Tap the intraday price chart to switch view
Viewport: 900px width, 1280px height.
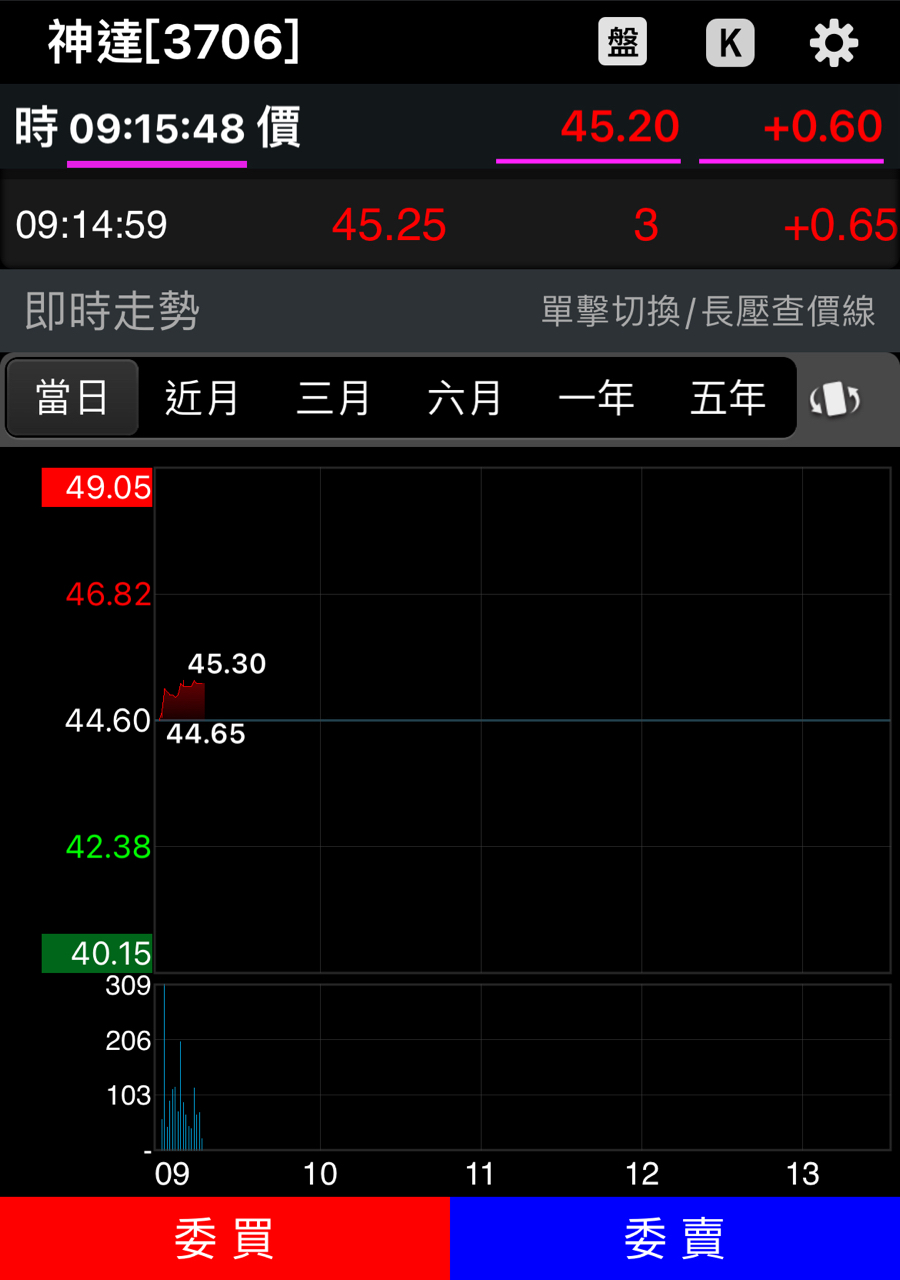point(522,720)
